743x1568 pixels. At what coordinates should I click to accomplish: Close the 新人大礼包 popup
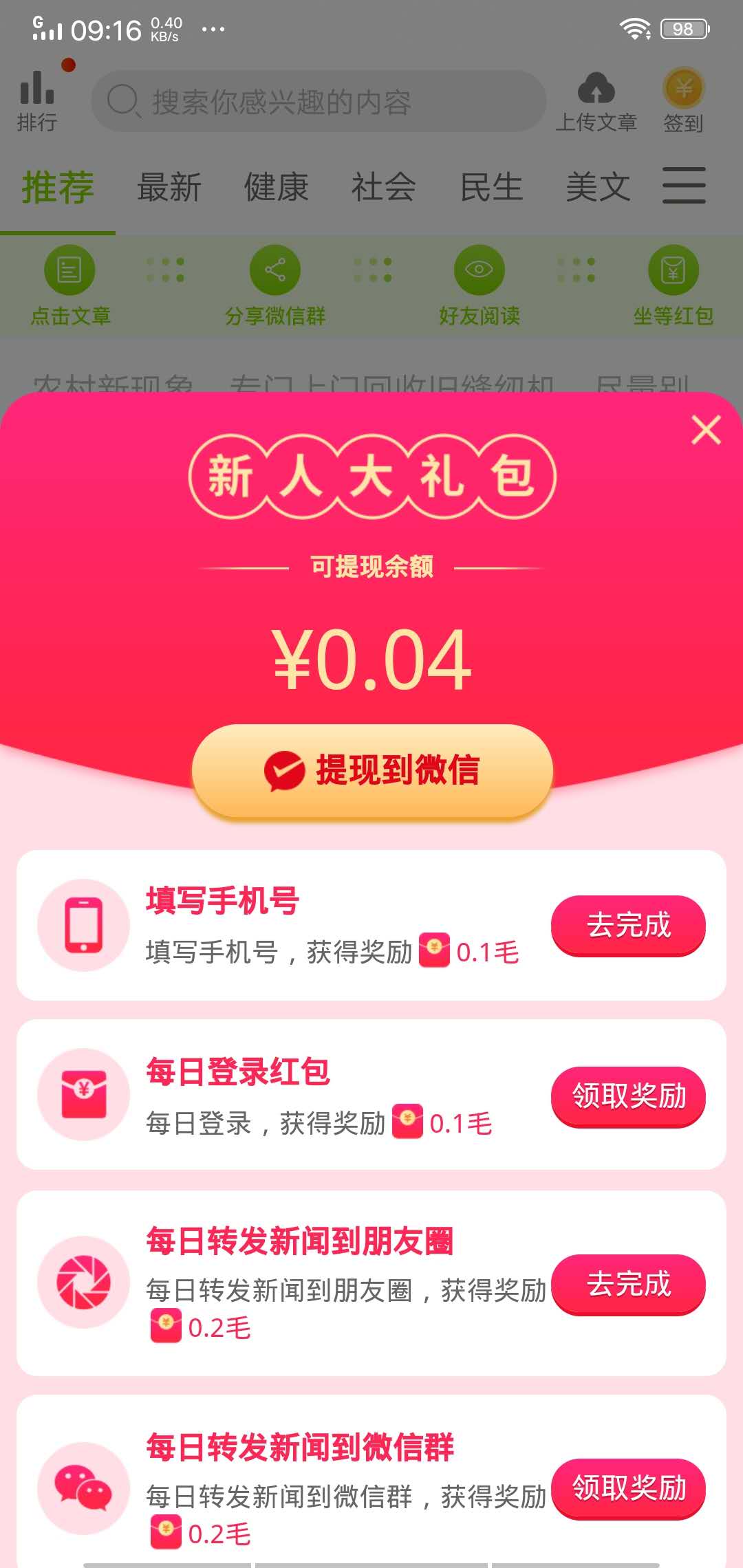[706, 428]
